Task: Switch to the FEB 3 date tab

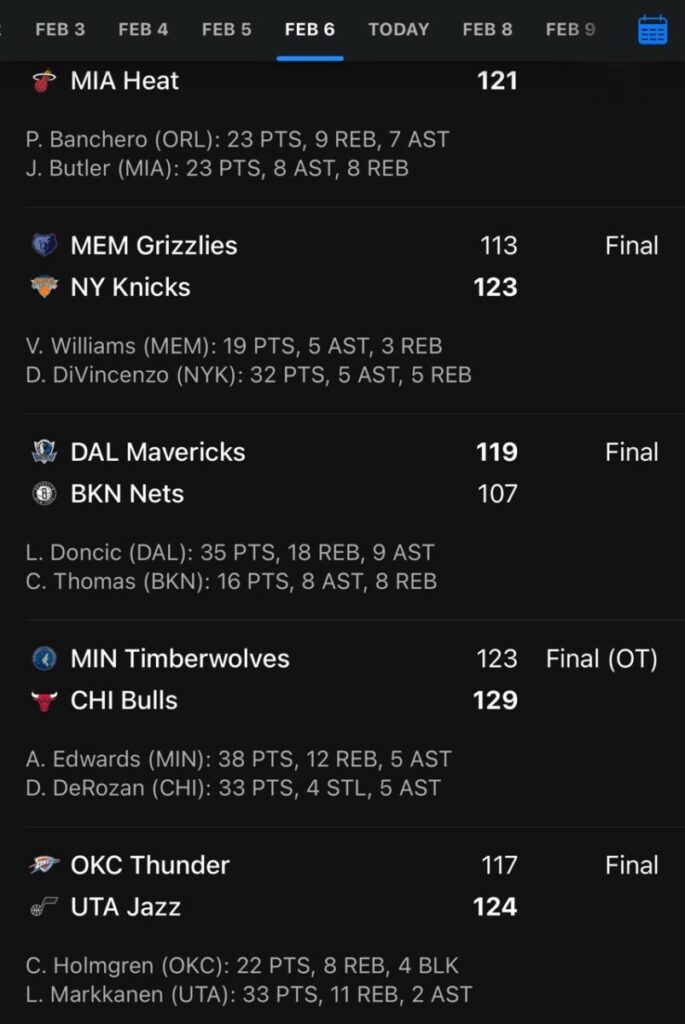Action: coord(60,30)
